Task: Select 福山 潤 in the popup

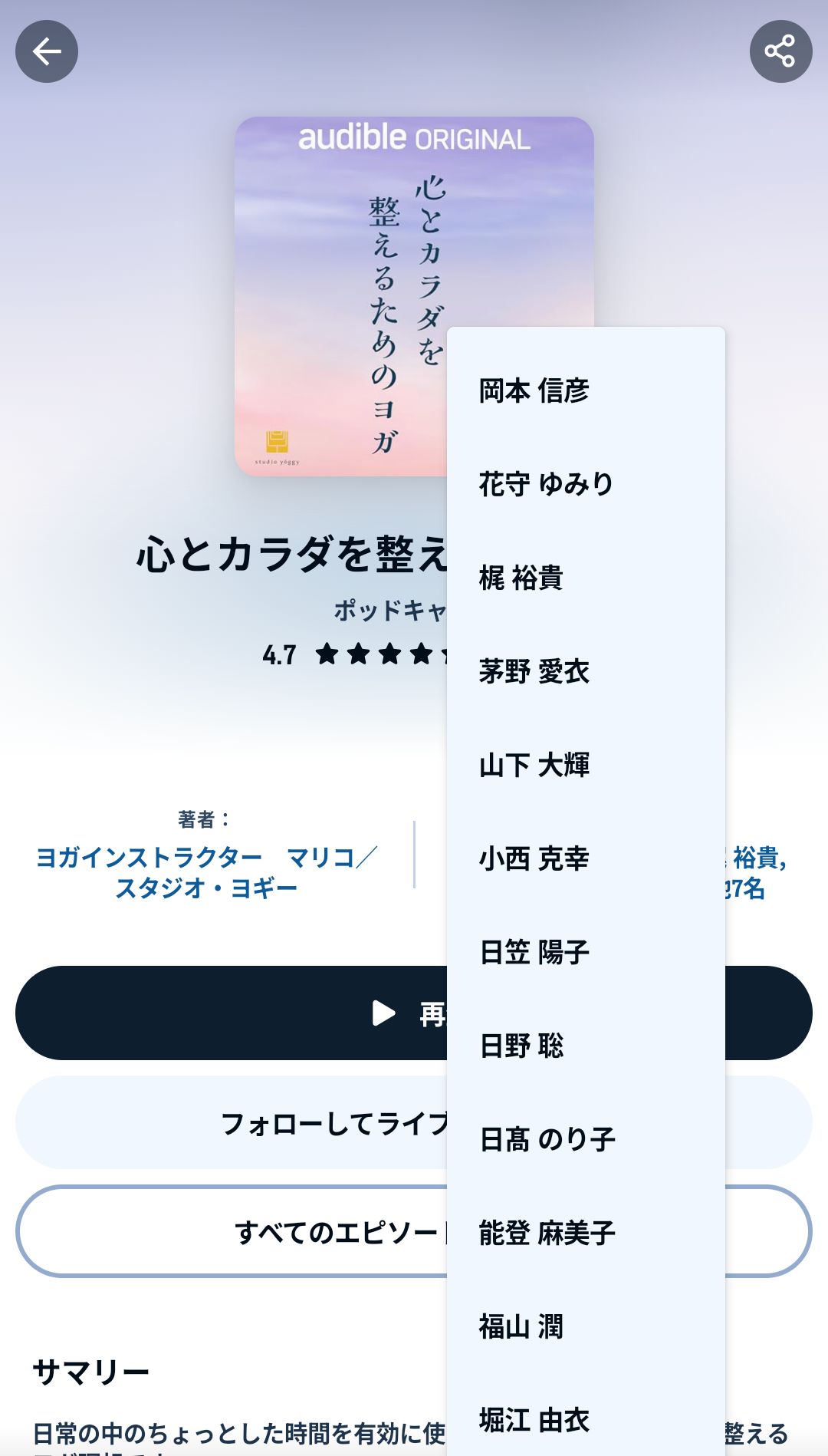Action: point(521,1326)
